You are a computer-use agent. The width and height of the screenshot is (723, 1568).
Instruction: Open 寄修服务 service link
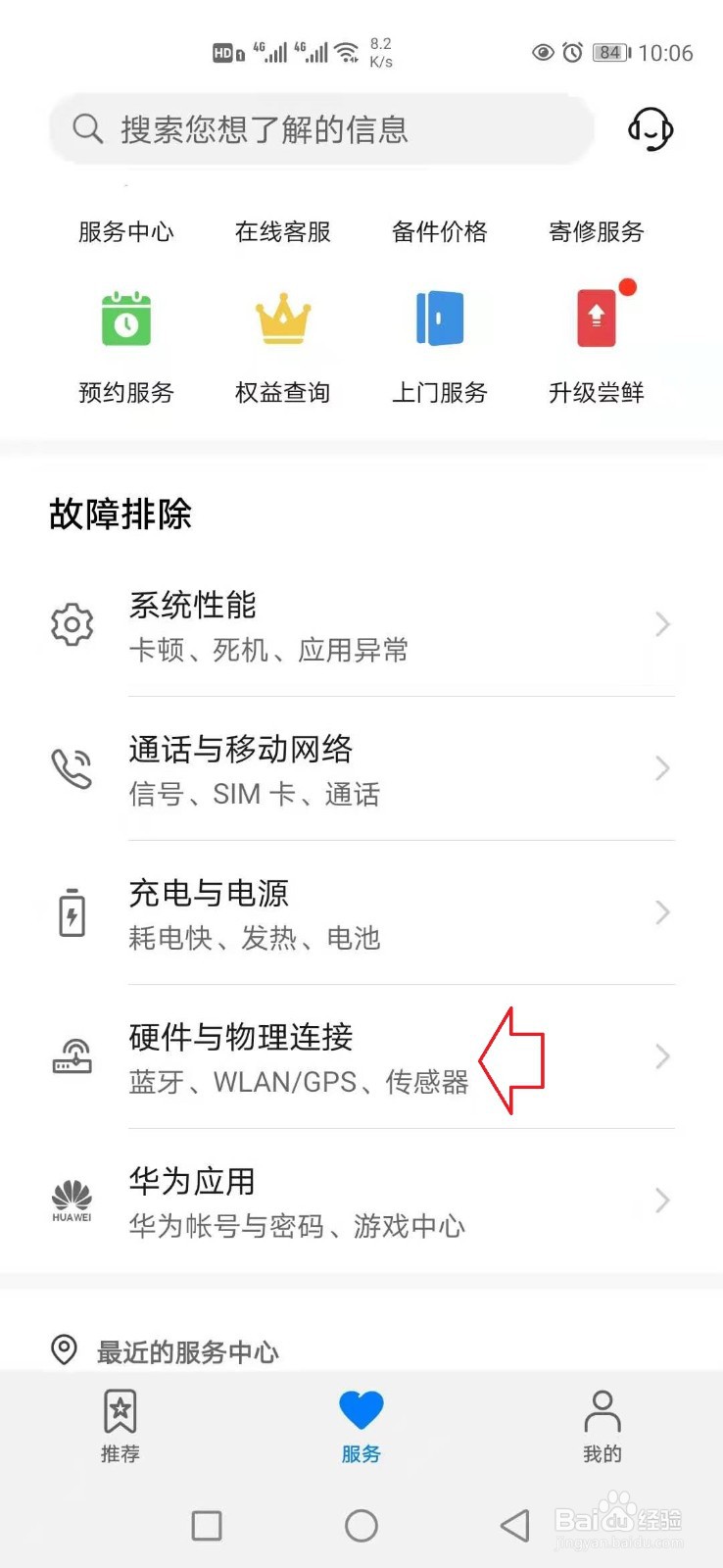pos(597,232)
